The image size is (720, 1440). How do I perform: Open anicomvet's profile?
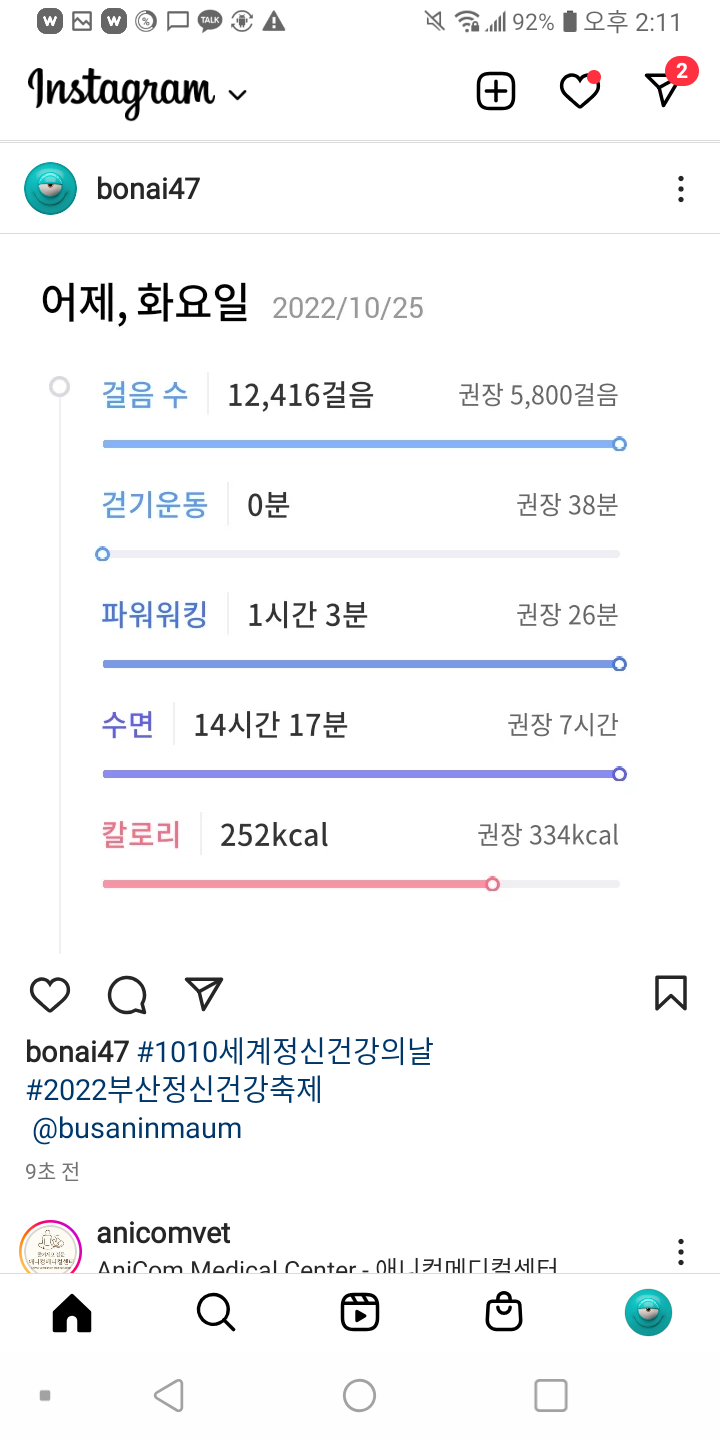coord(163,1233)
